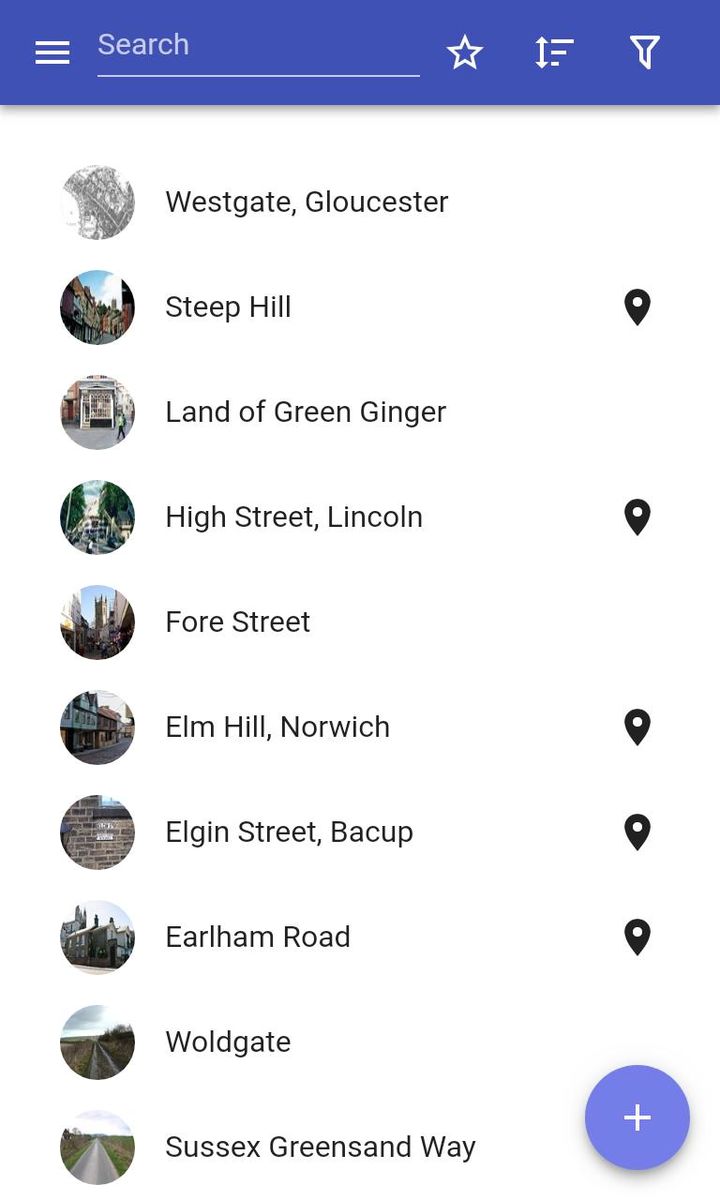The width and height of the screenshot is (720, 1200).
Task: Click the location pin for Elgin Street, Bacup
Action: point(637,832)
